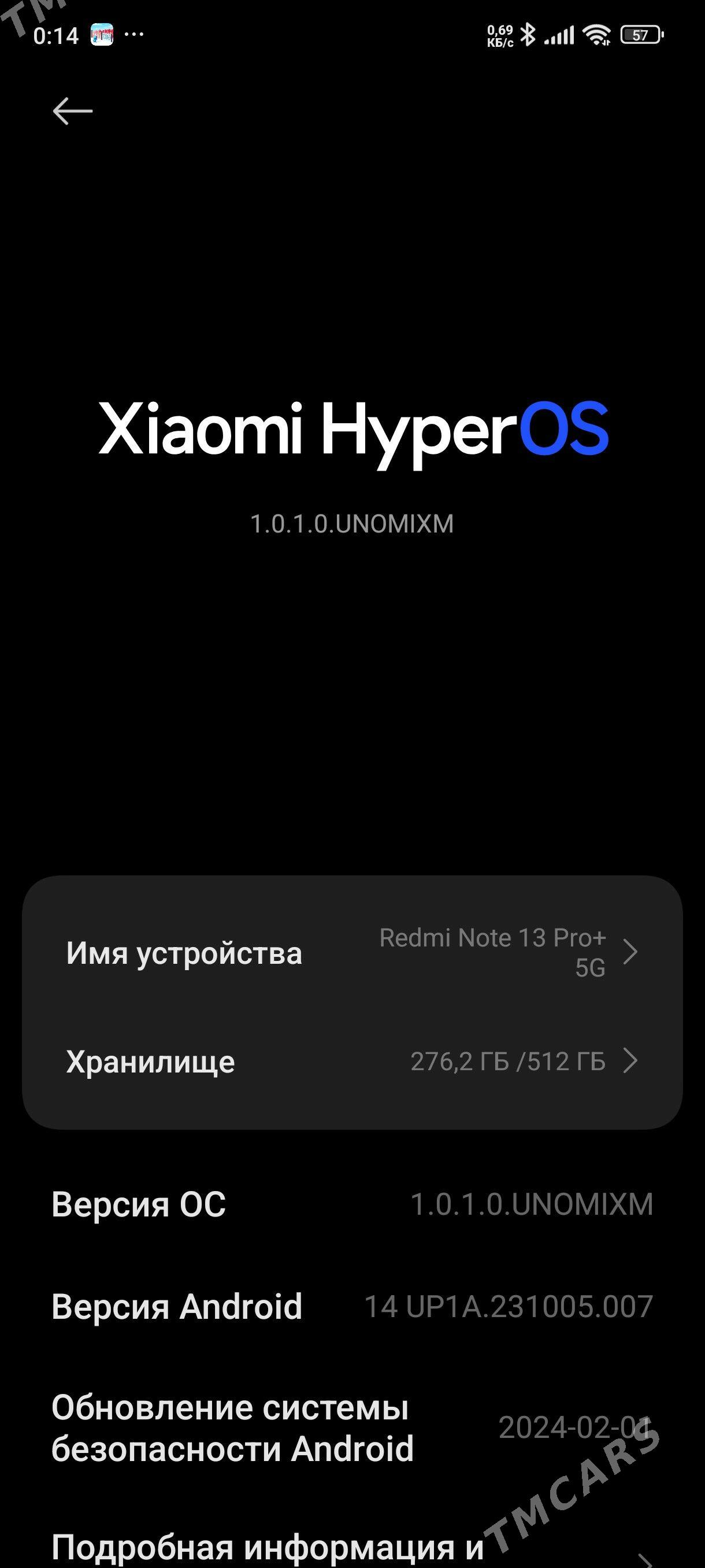The image size is (705, 1568).
Task: Tap the Версия Android row
Action: click(353, 1307)
